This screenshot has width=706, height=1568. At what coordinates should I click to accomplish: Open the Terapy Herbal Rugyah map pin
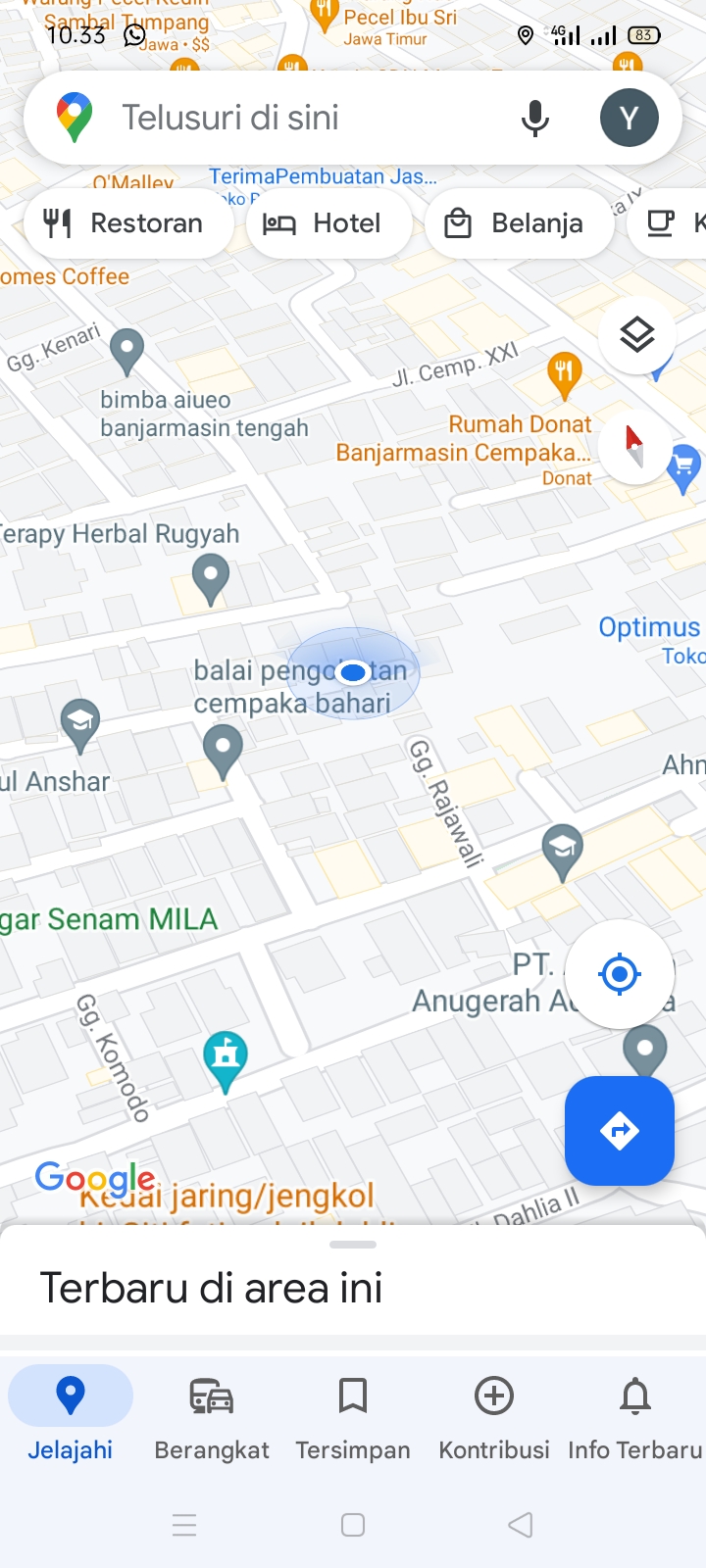point(210,578)
